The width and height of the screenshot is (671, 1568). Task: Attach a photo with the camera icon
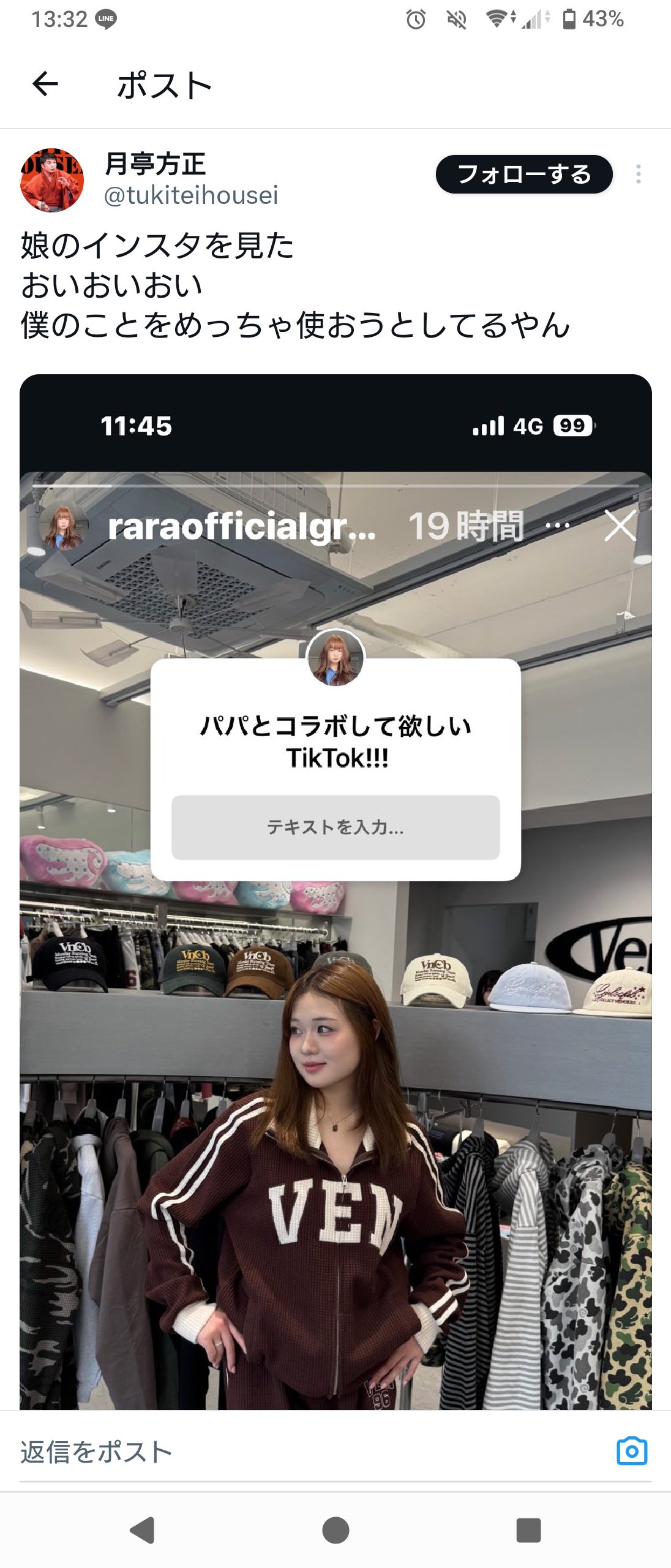[632, 1451]
